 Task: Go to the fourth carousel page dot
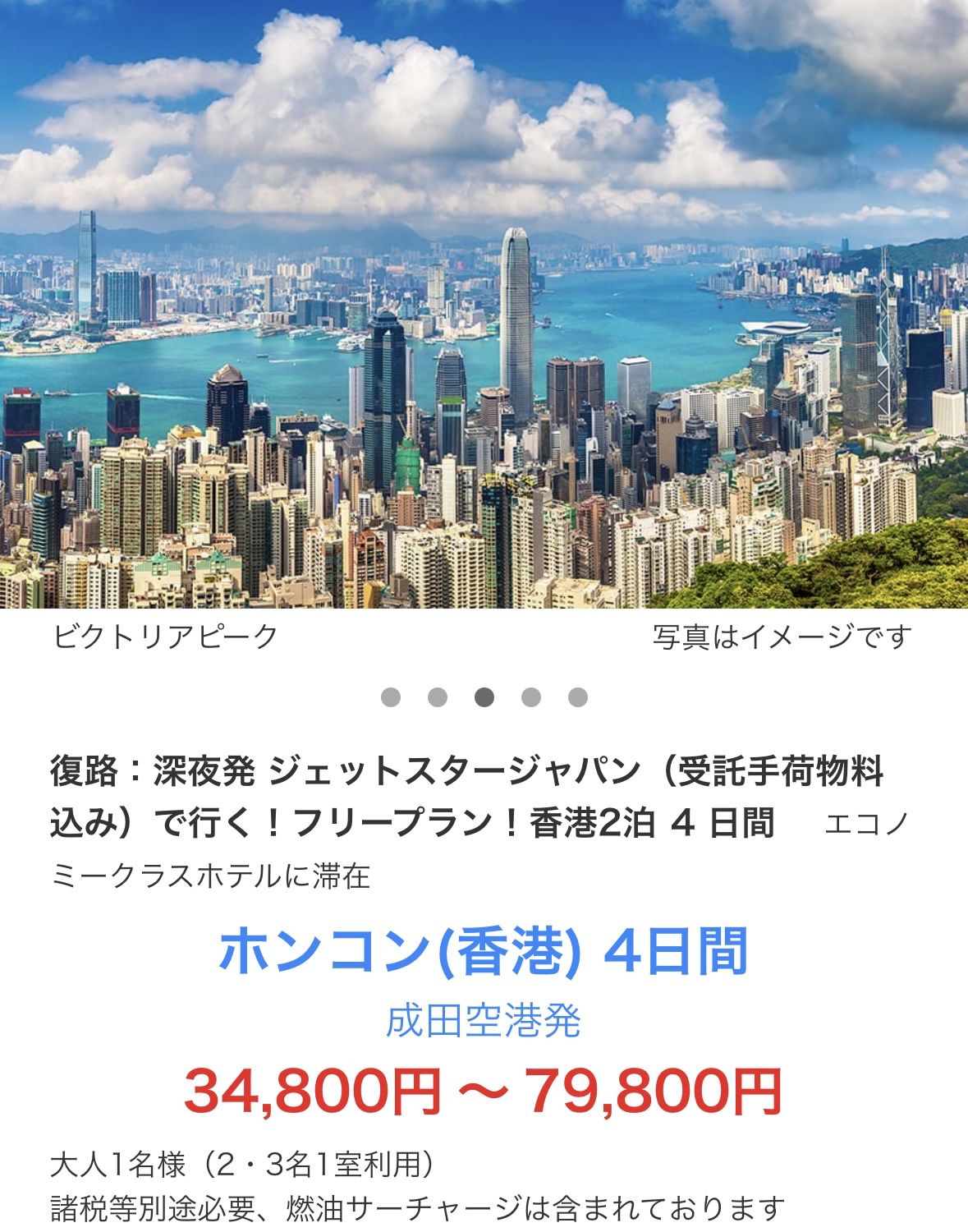click(x=531, y=697)
